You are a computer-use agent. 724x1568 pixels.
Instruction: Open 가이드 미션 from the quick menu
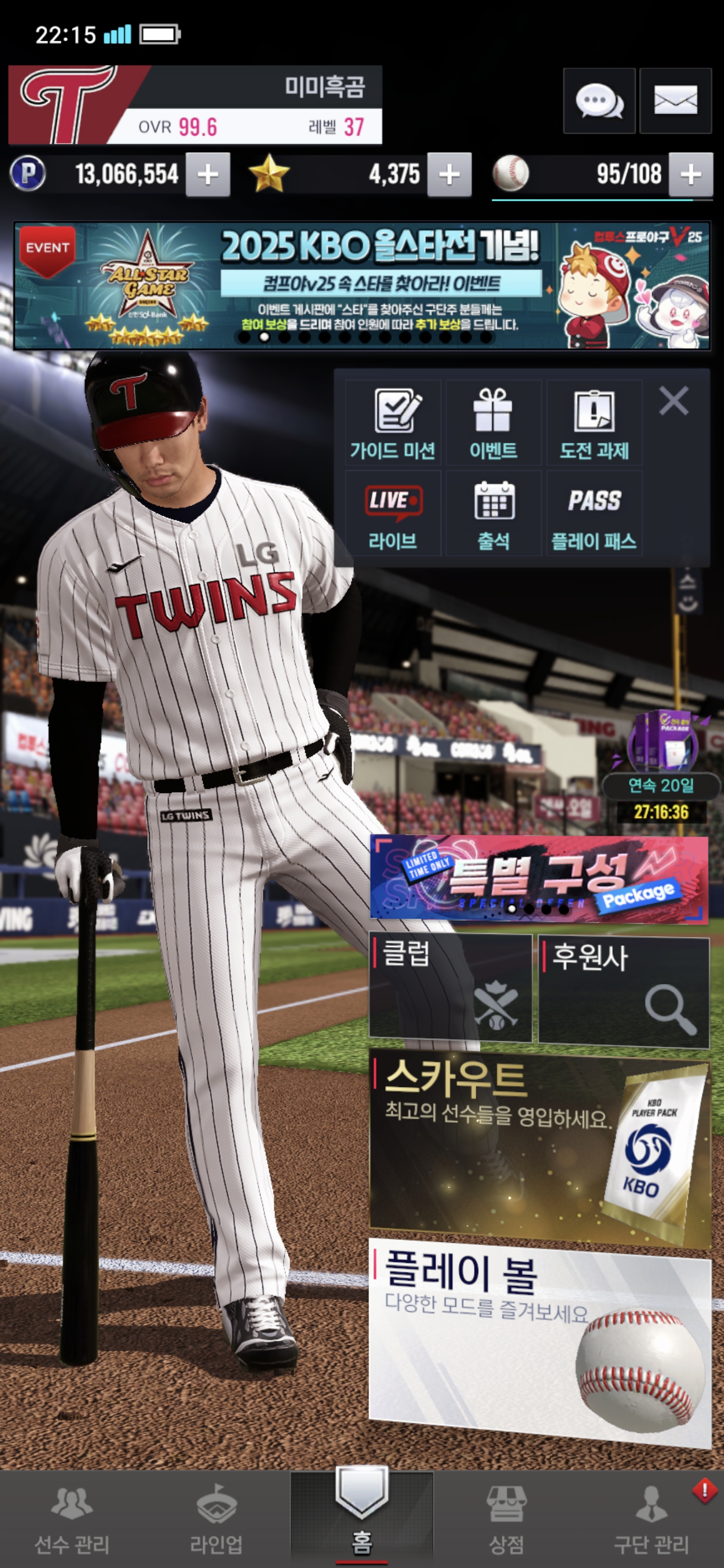click(x=393, y=423)
